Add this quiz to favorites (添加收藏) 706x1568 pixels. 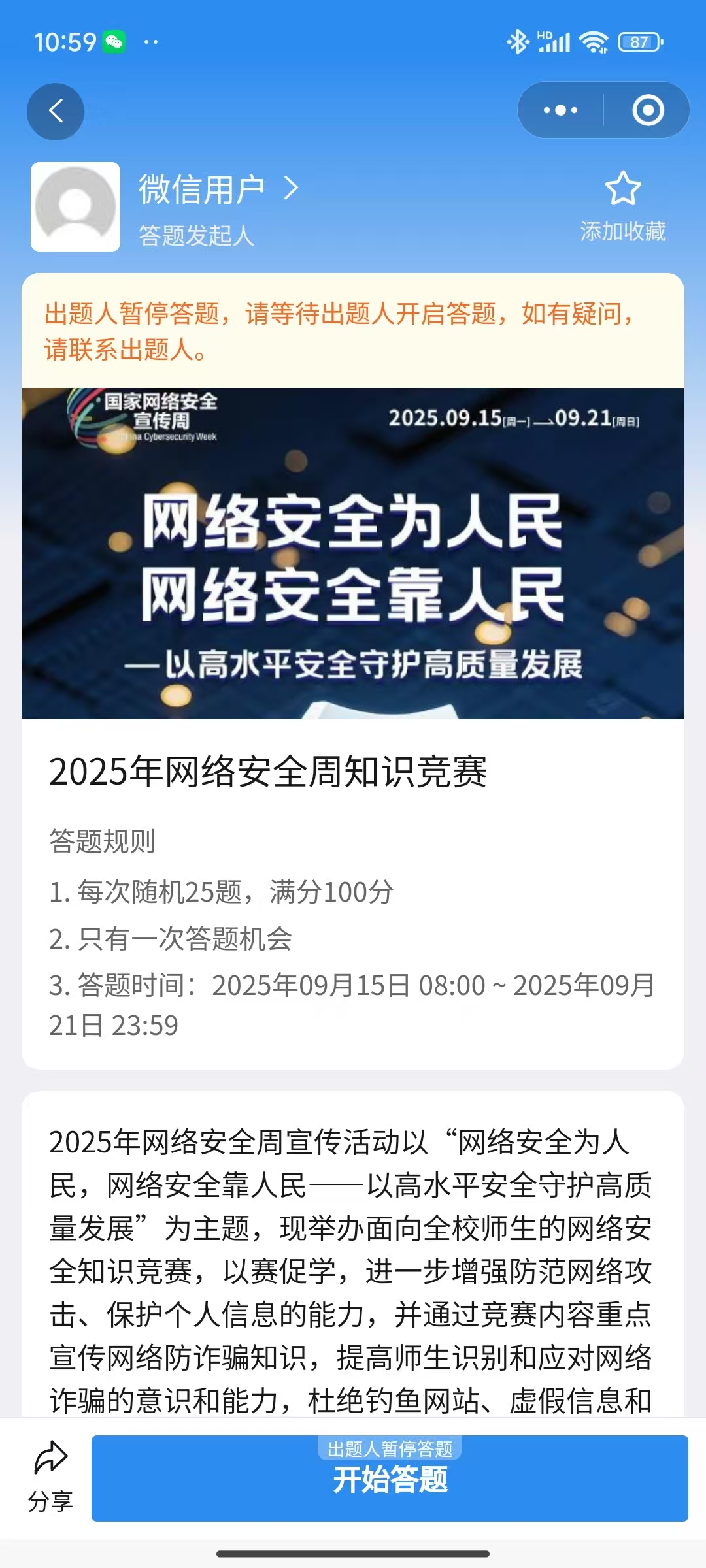pos(622,206)
